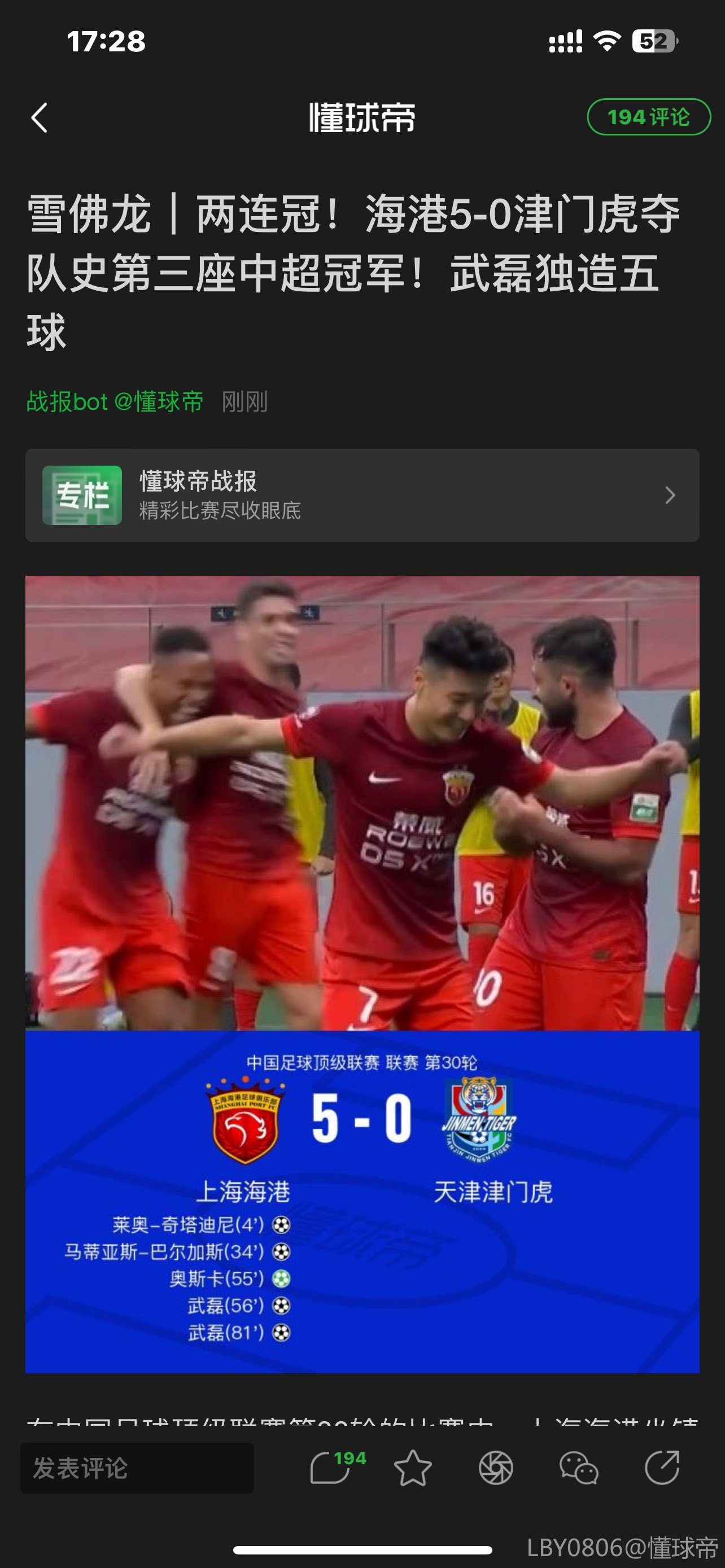Image resolution: width=725 pixels, height=1568 pixels.
Task: Go back using the top-left arrow
Action: (40, 117)
